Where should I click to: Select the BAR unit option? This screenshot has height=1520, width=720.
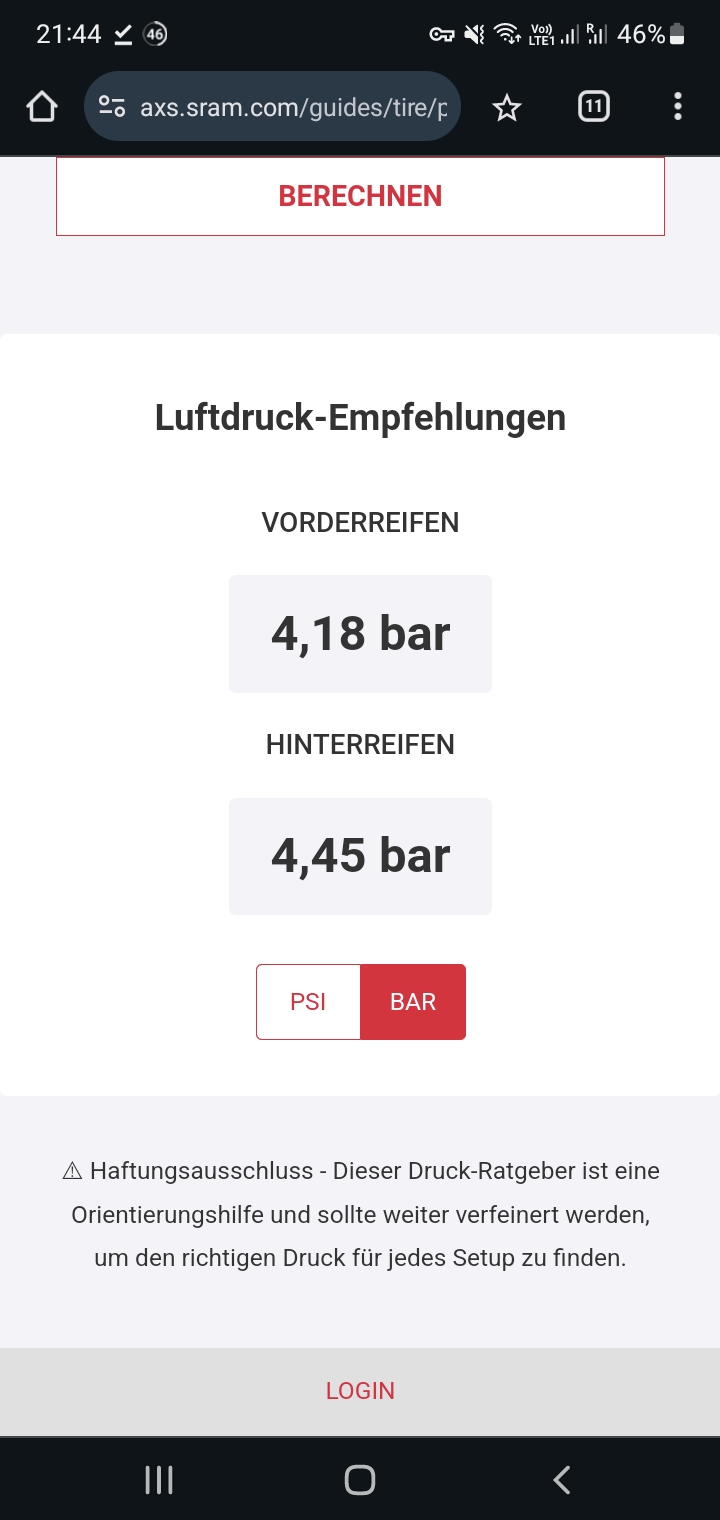413,1002
